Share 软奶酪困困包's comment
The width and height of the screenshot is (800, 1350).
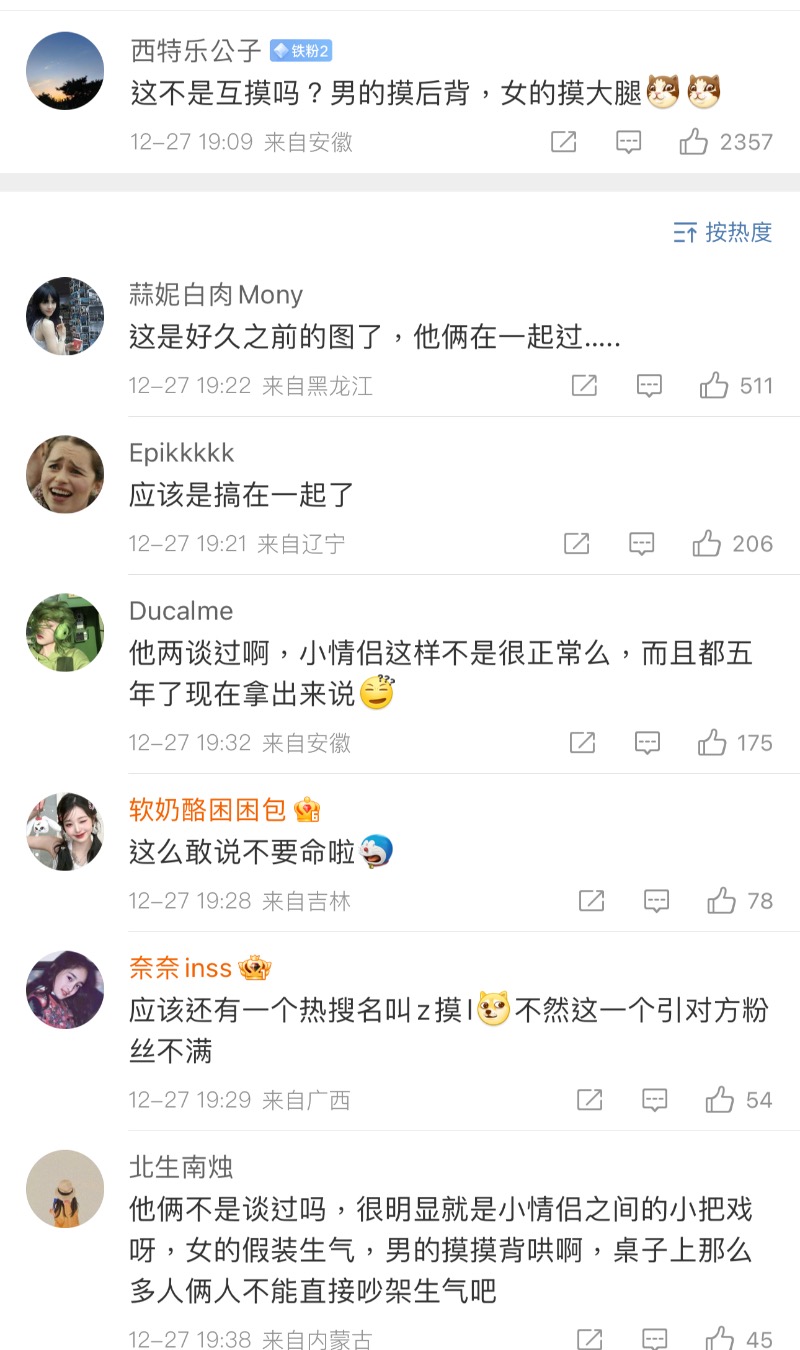tap(592, 901)
